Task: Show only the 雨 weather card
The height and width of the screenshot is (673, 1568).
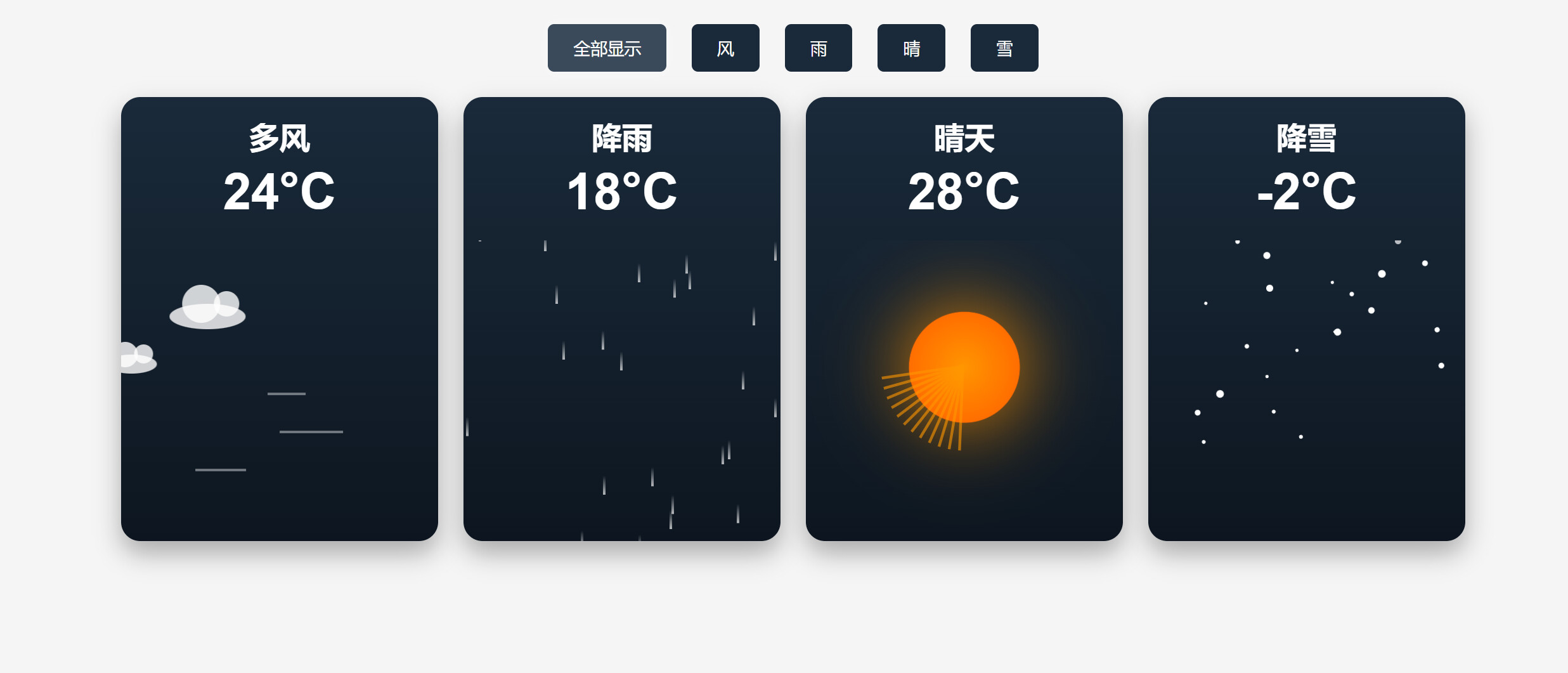Action: coord(819,48)
